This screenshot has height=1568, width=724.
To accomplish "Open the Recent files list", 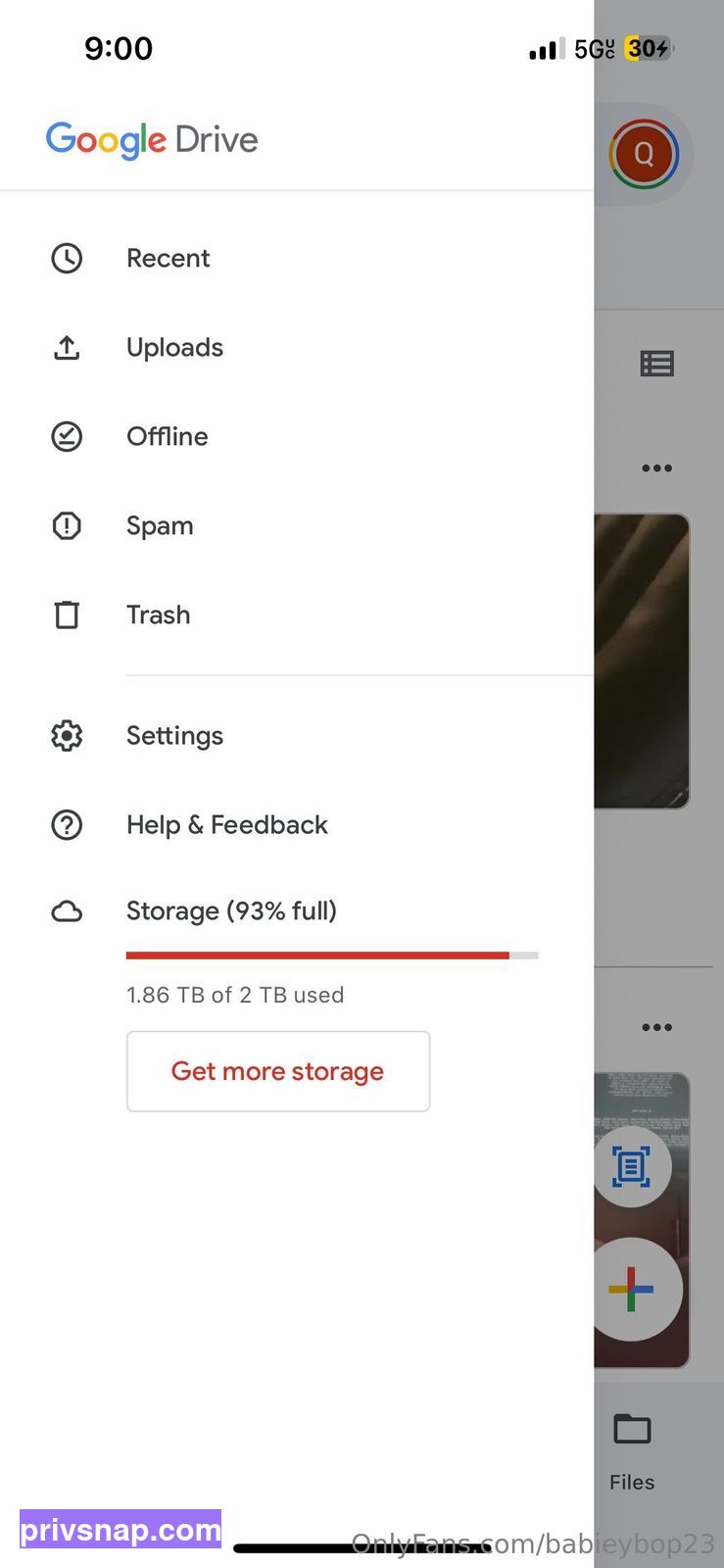I will (x=296, y=259).
